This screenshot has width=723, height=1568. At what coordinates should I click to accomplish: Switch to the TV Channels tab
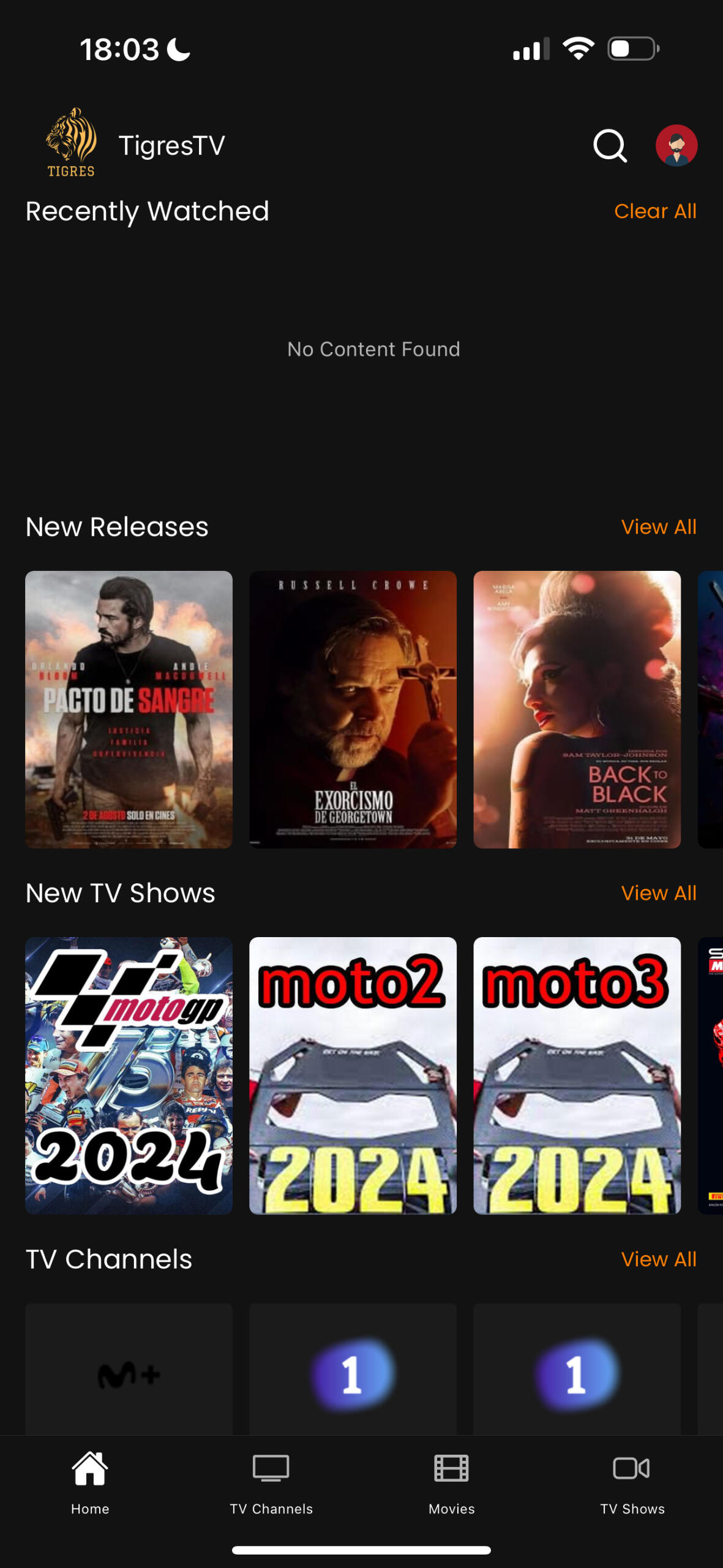271,1482
